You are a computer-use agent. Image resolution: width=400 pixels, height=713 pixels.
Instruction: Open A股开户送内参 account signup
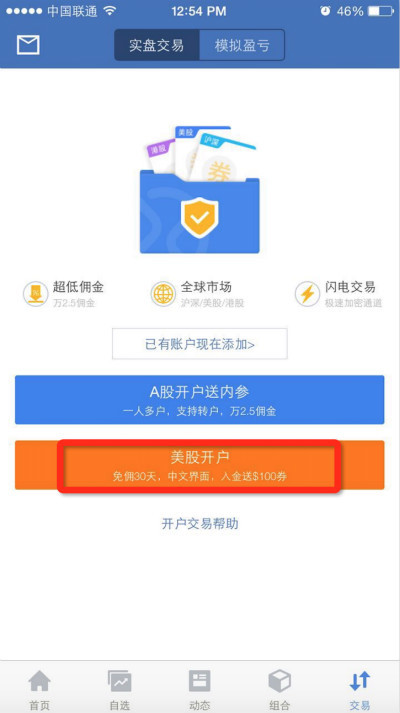coord(200,400)
